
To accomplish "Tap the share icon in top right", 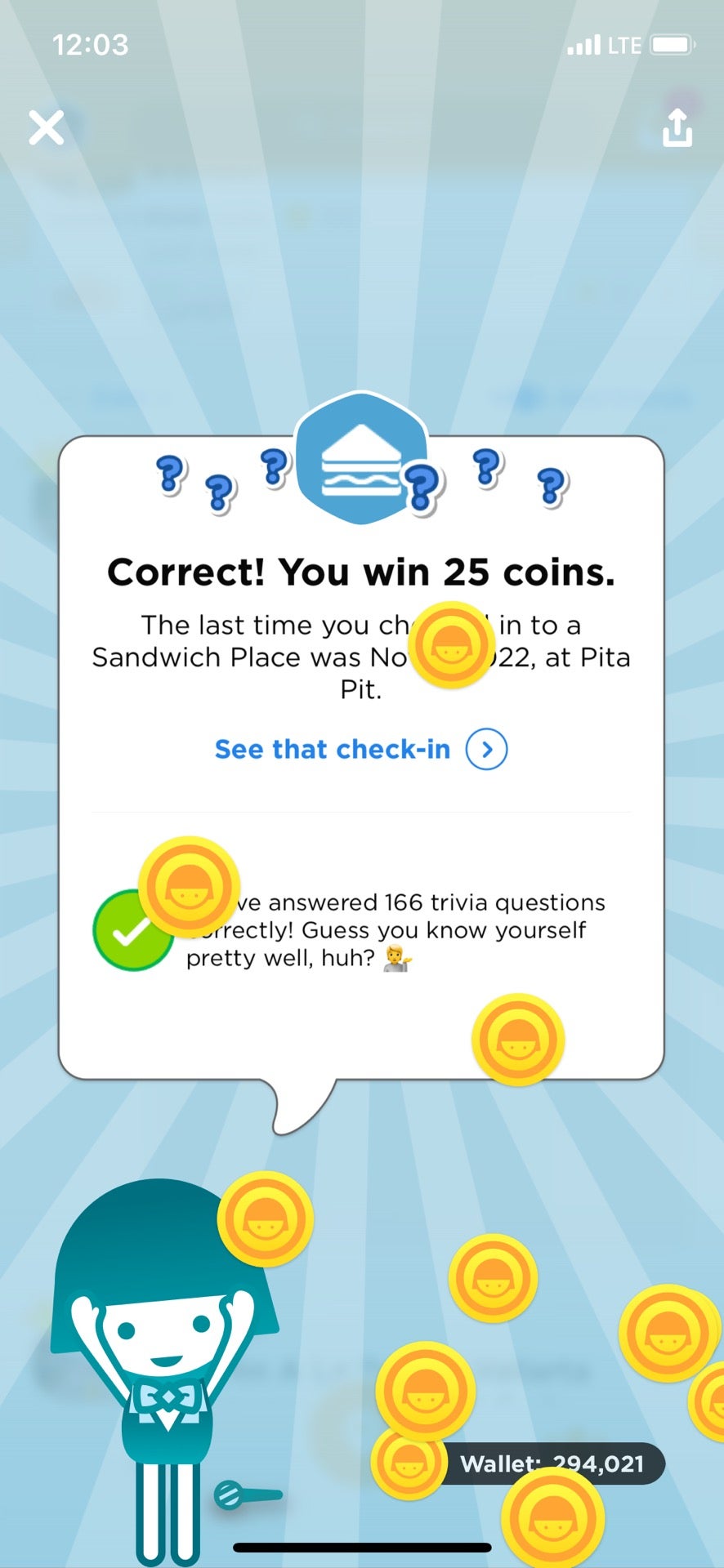I will (x=677, y=127).
